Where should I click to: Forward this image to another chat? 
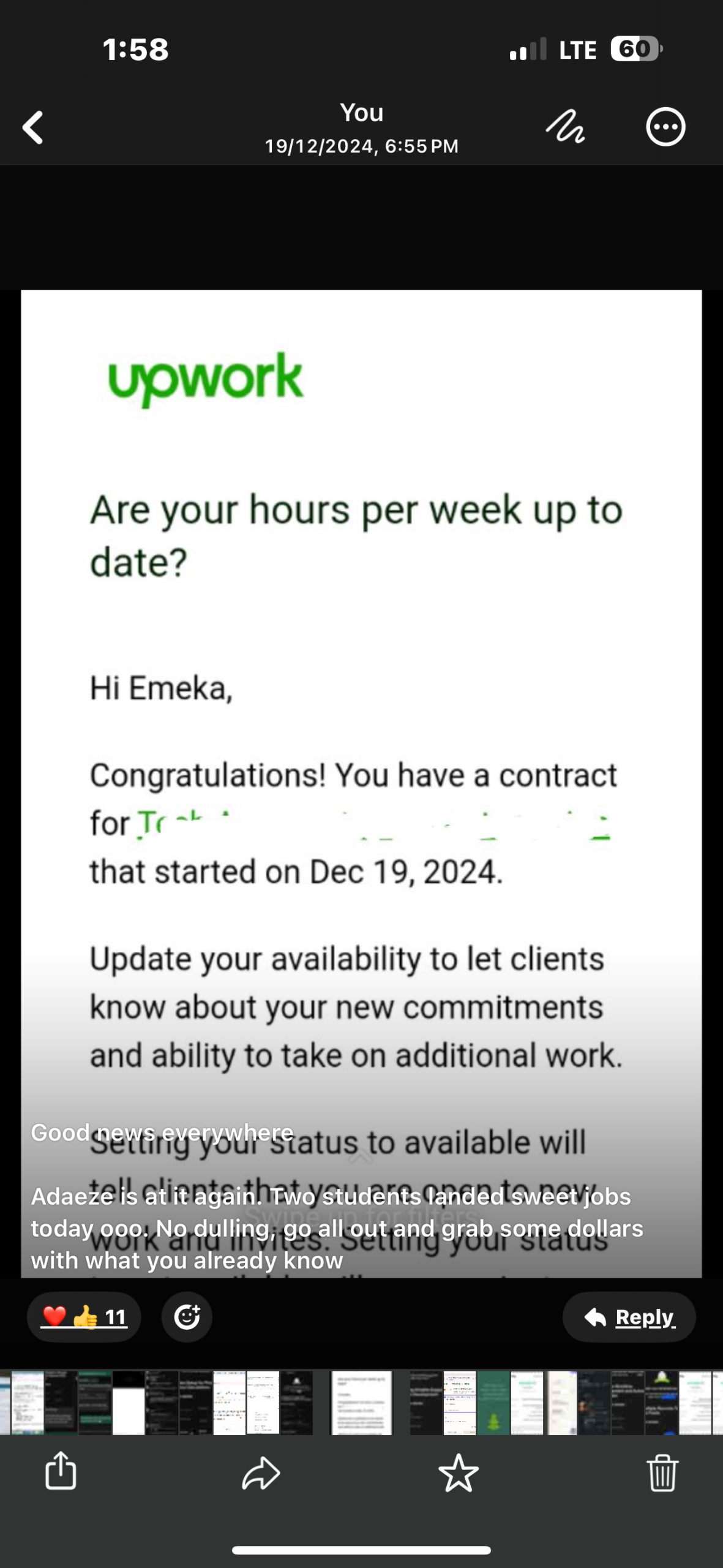point(261,1472)
